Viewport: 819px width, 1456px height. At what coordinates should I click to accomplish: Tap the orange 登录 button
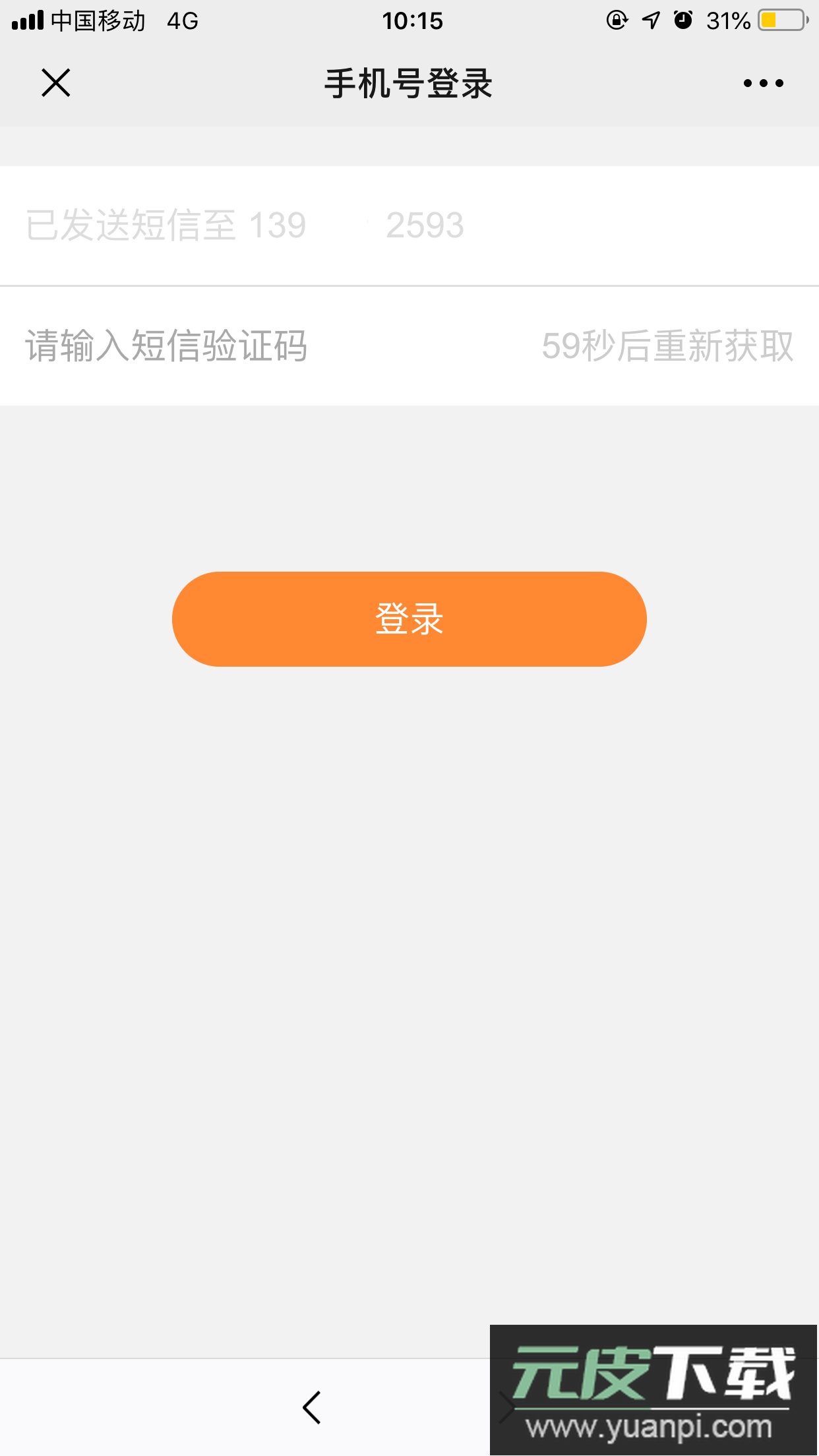[409, 619]
